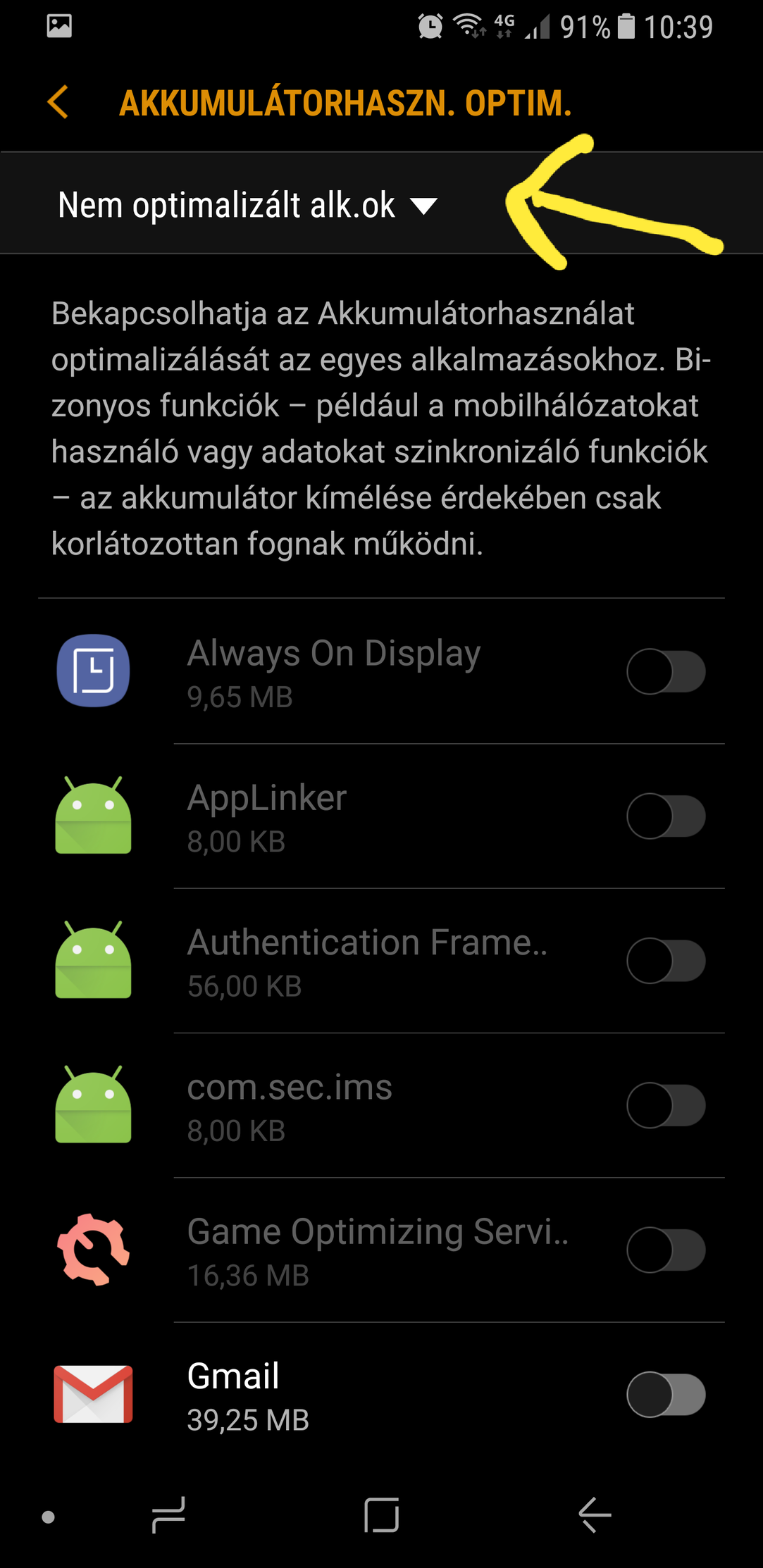Open recent apps from navigation bar

[169, 1514]
